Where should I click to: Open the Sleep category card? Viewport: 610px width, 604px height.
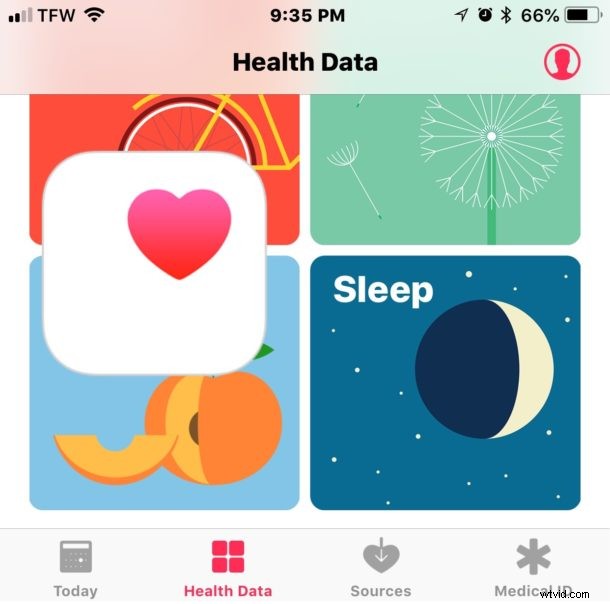[445, 382]
